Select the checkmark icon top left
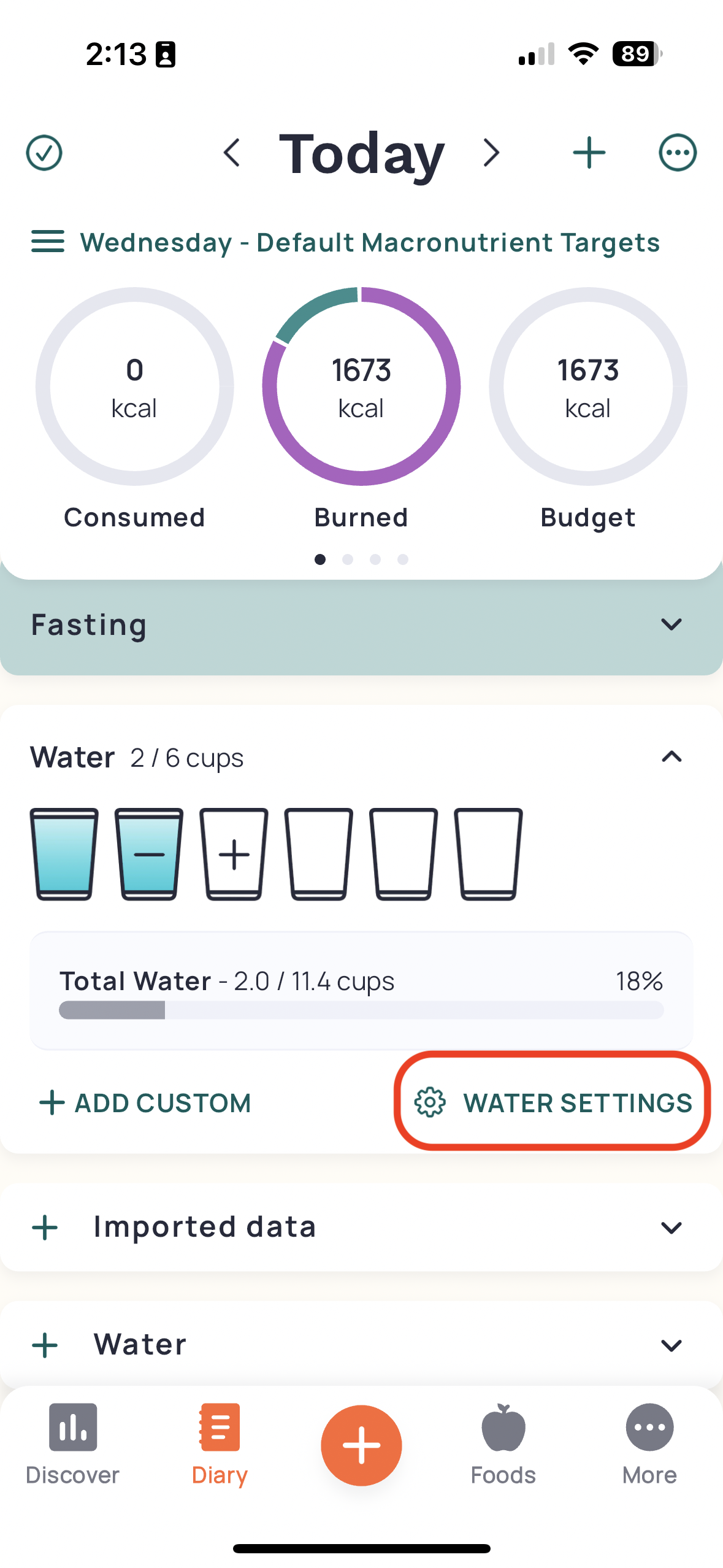723x1568 pixels. [x=44, y=153]
